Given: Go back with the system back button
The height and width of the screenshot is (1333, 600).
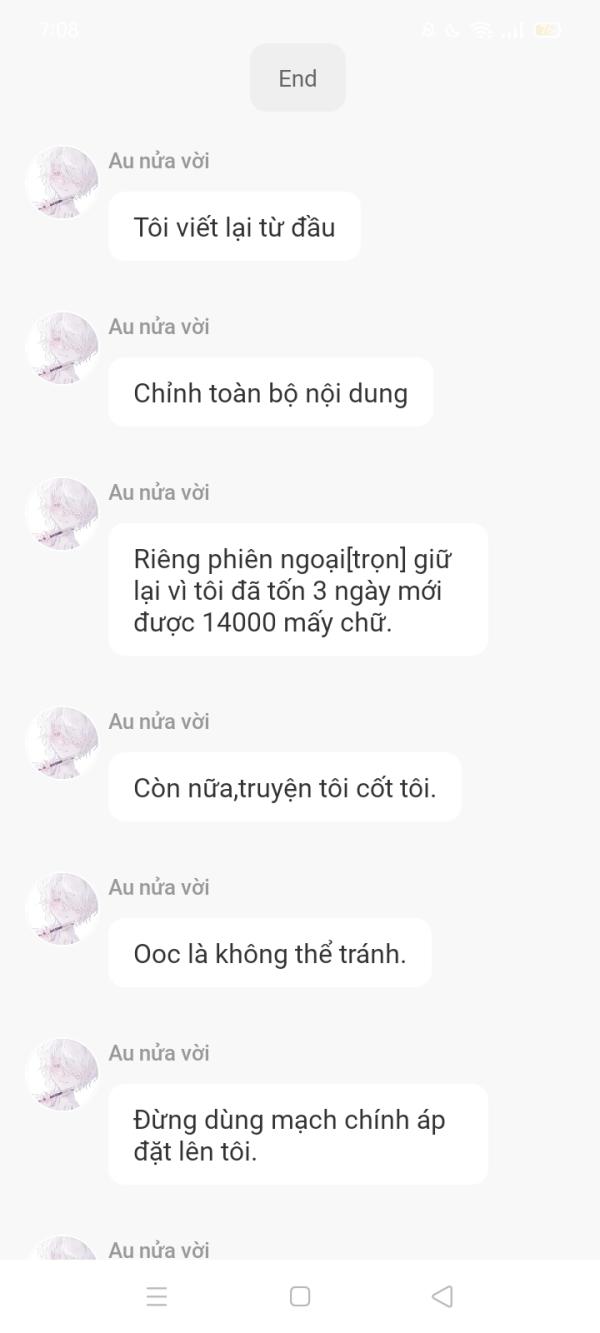Looking at the screenshot, I should [442, 1296].
